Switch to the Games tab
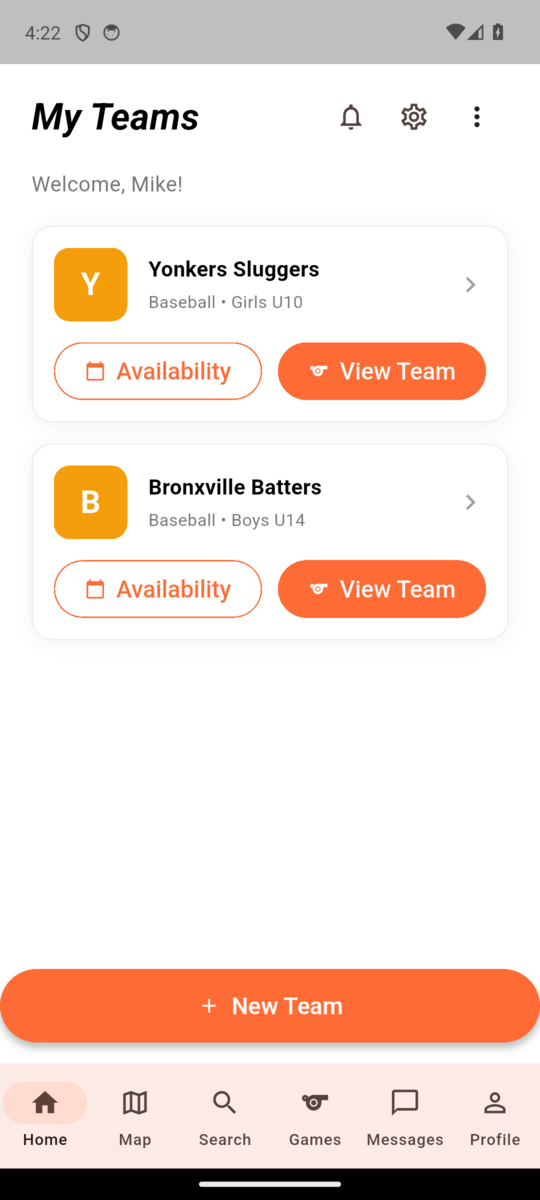The height and width of the screenshot is (1200, 540). tap(315, 1117)
